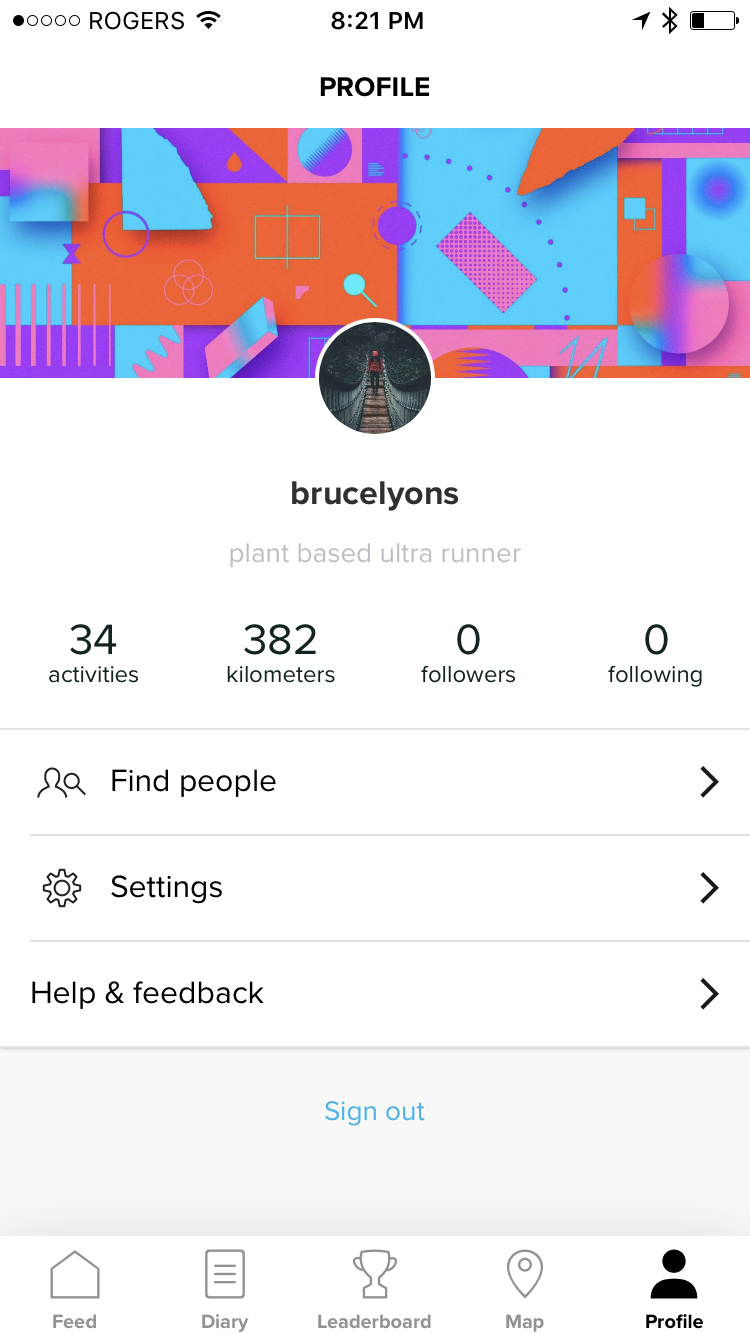View the 34 activities list
This screenshot has height=1334, width=750.
point(94,654)
